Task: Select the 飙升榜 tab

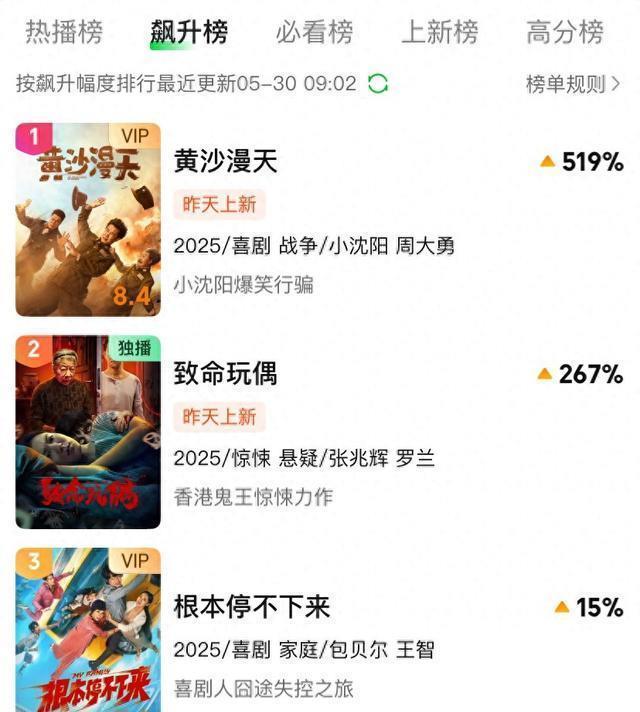Action: [x=189, y=32]
